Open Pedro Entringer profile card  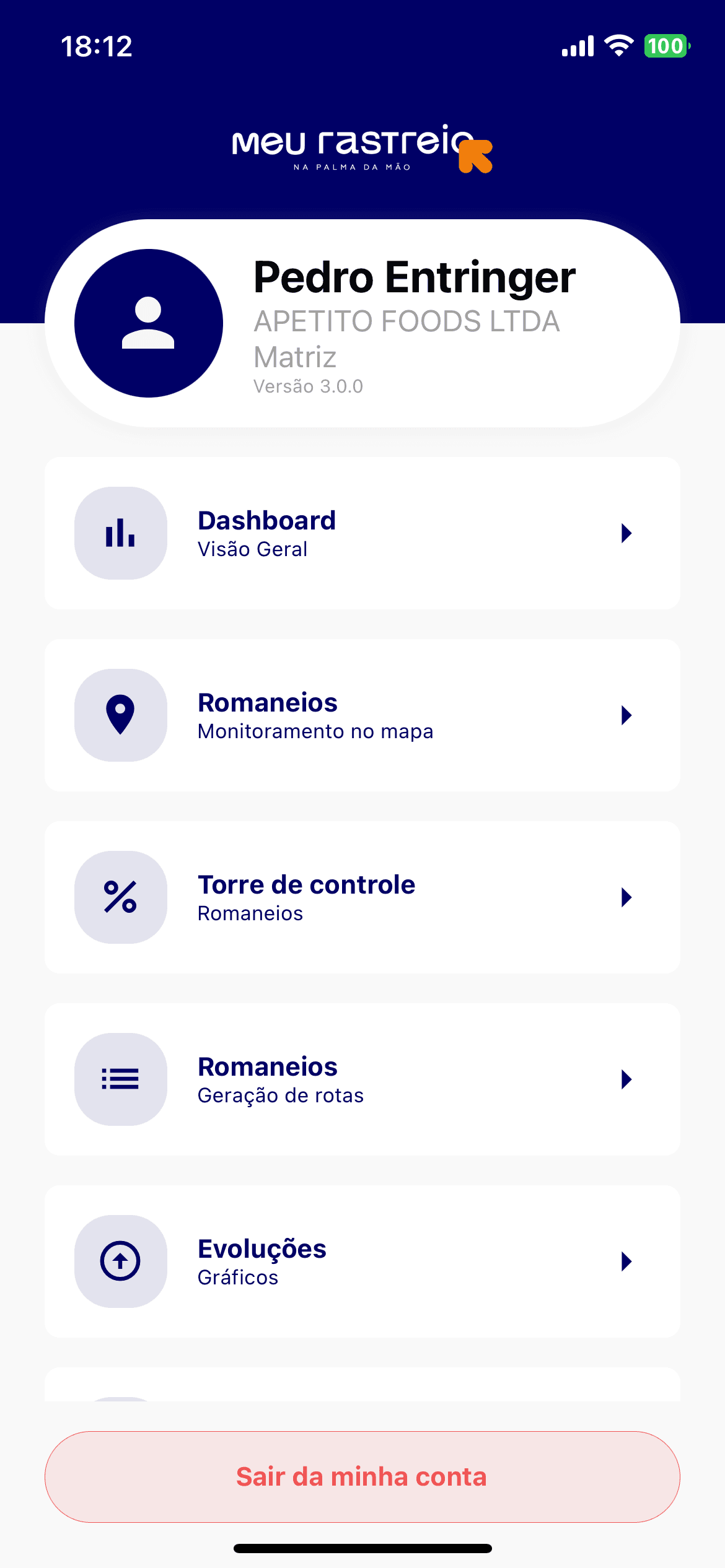coord(362,323)
